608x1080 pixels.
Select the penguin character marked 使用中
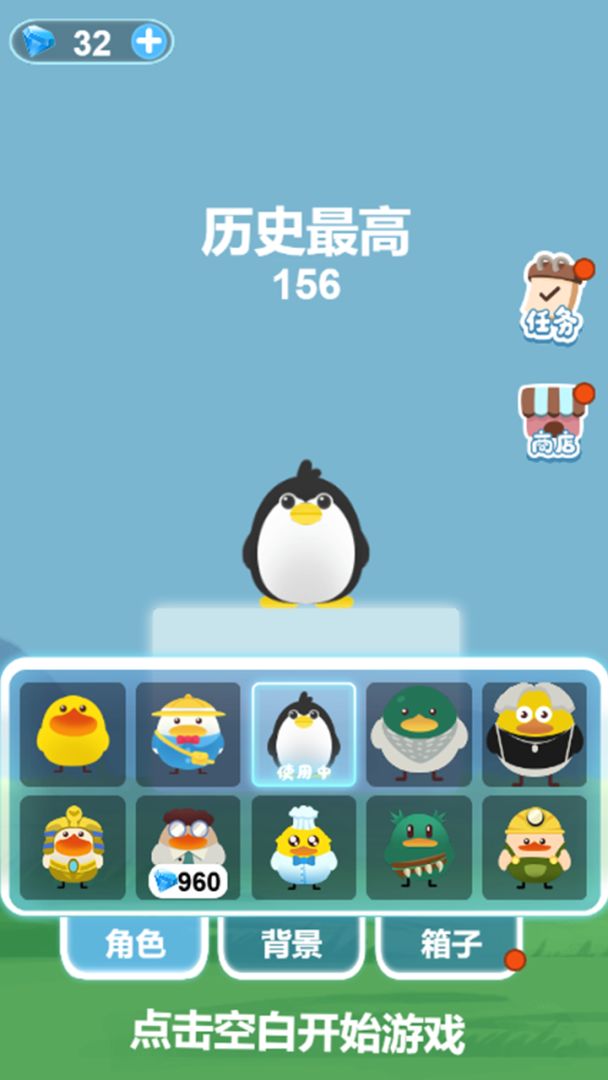click(304, 735)
